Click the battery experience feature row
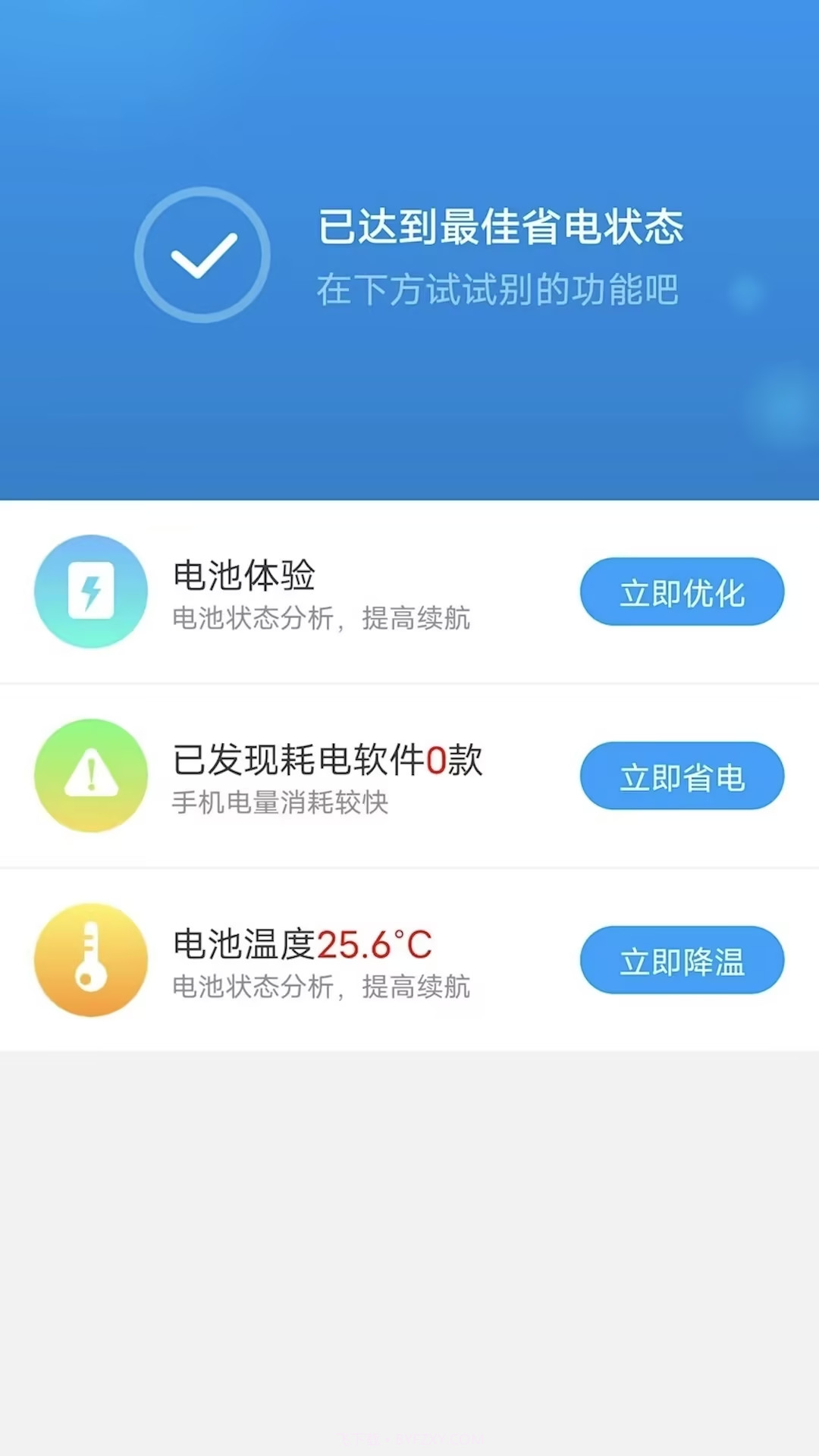 (x=409, y=591)
